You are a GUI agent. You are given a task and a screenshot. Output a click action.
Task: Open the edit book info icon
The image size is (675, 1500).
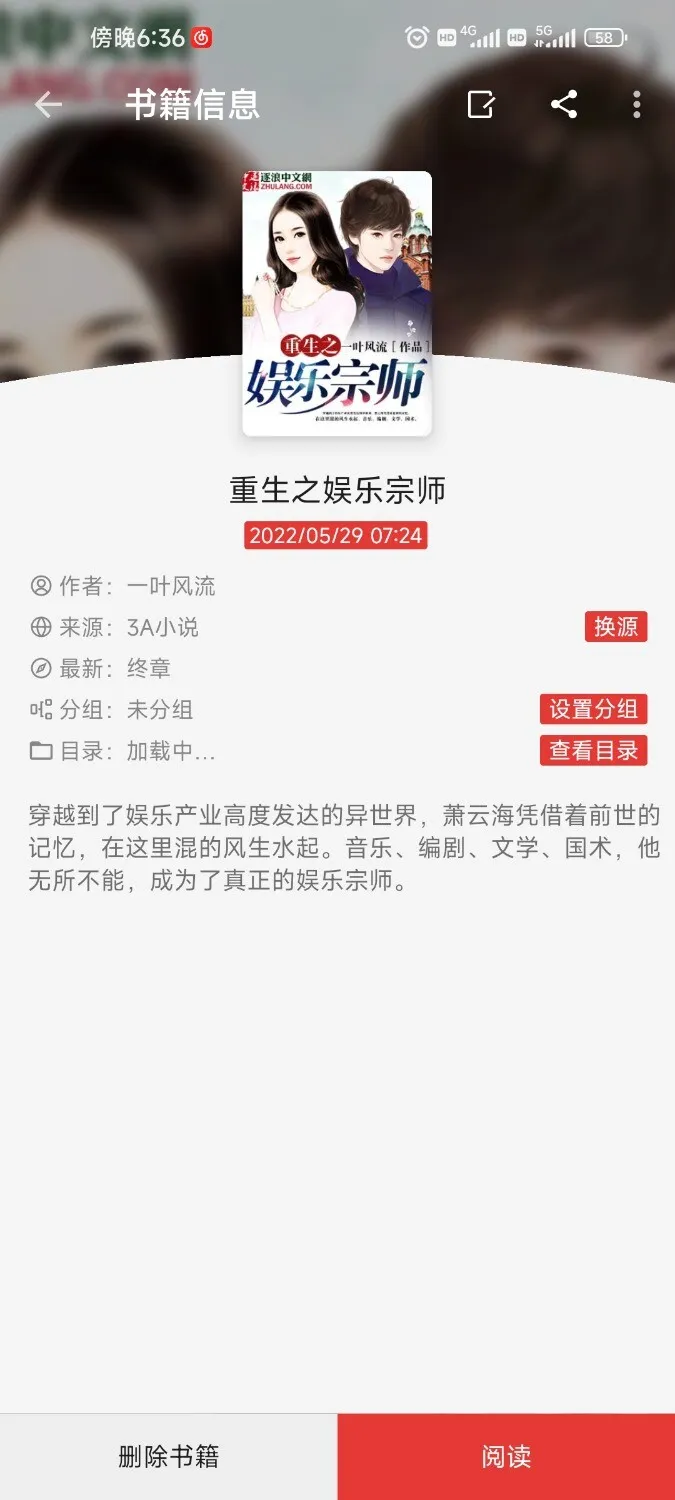tap(481, 105)
